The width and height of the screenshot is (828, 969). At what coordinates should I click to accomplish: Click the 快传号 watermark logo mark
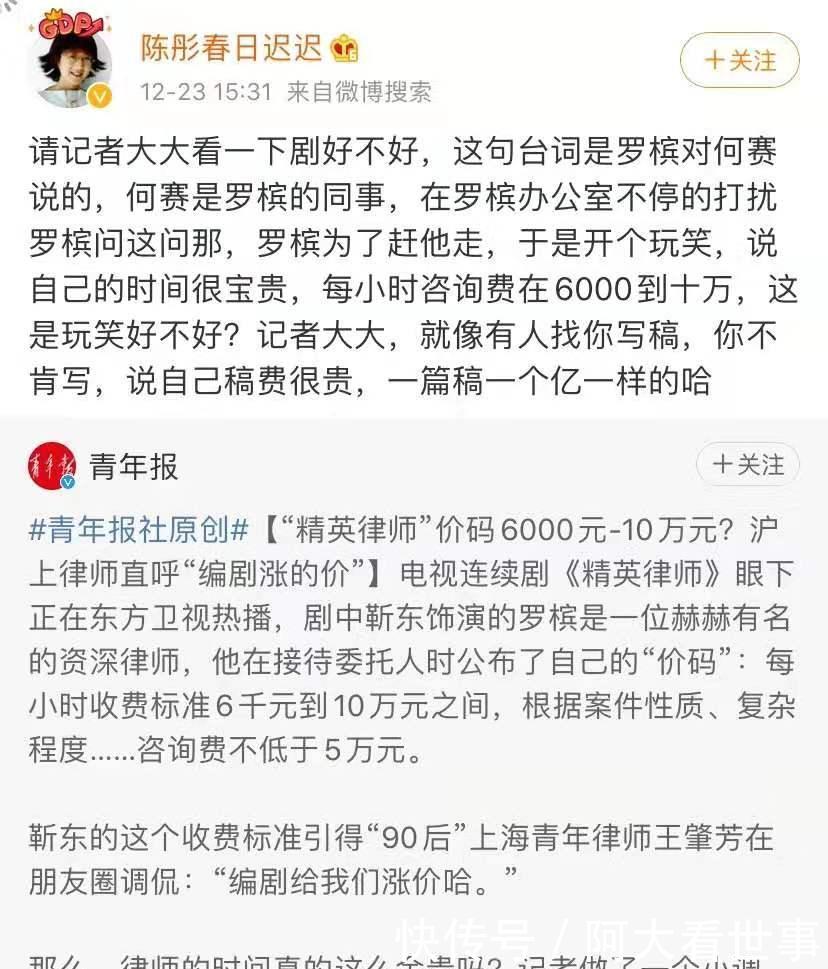467,931
